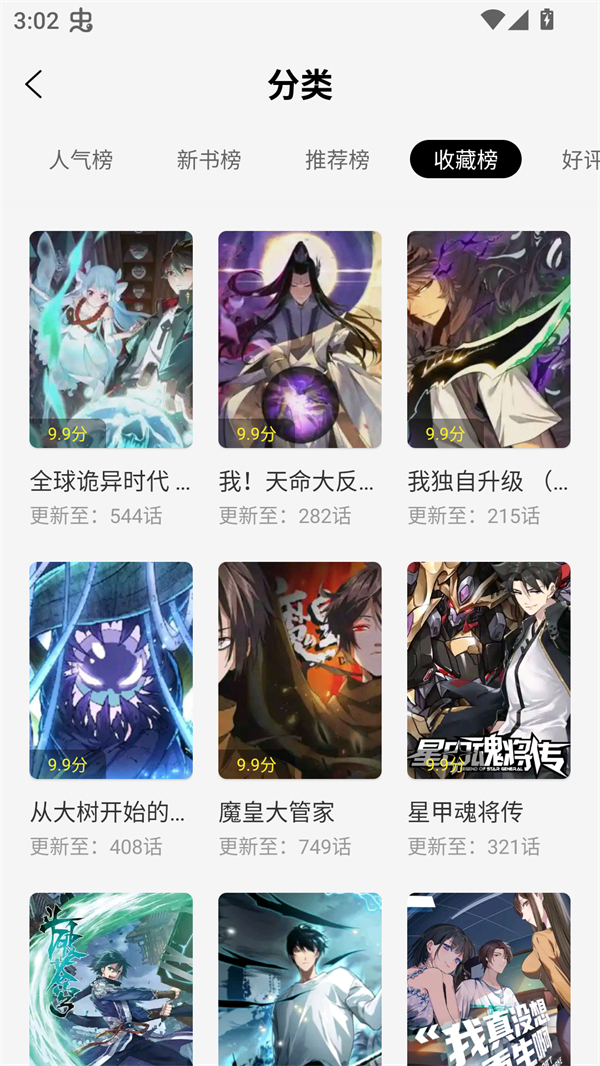Screen dimensions: 600x1066
Task: Go back using the arrow icon
Action: 34,85
